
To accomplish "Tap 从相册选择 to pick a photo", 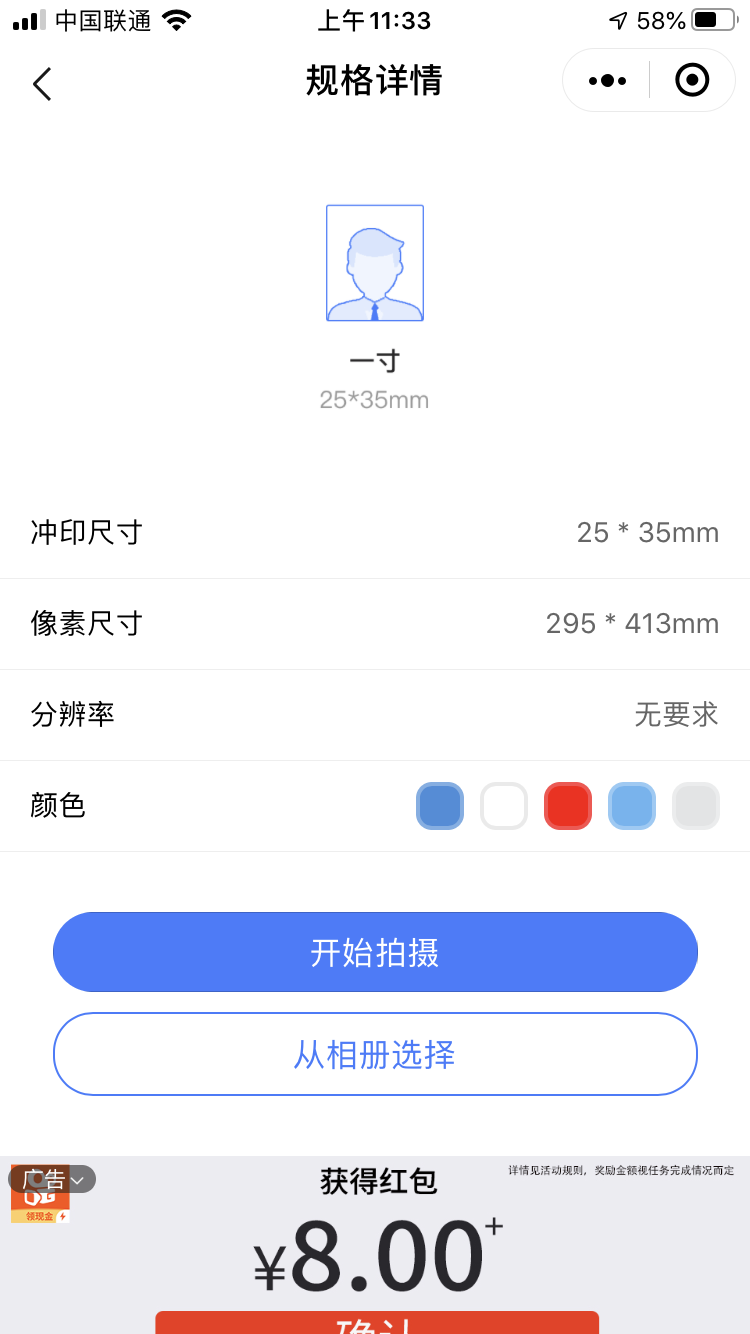I will click(x=375, y=1054).
